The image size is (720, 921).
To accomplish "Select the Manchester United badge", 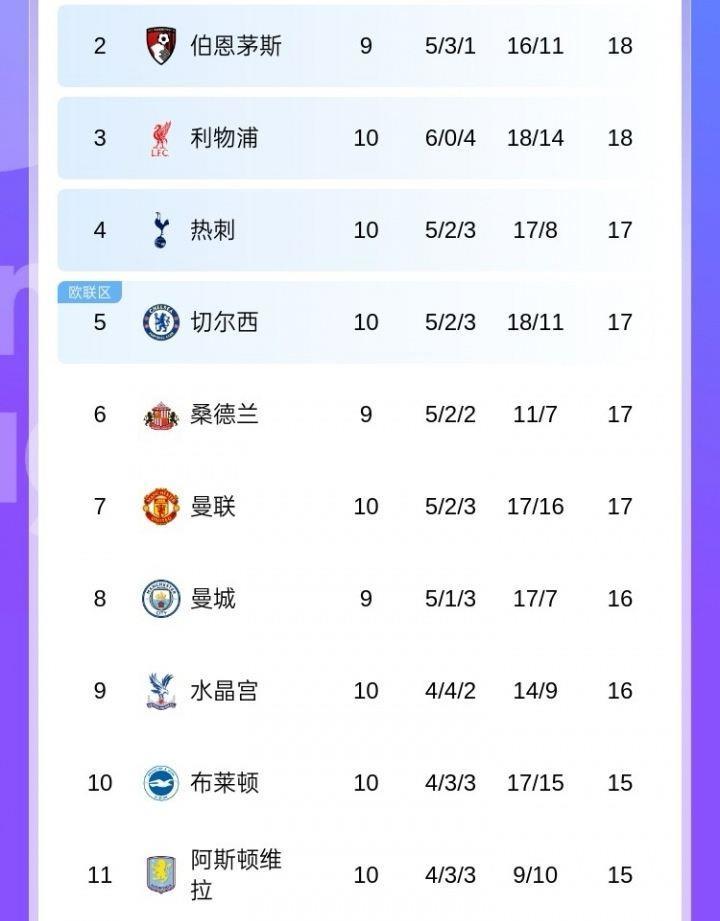I will coord(160,507).
